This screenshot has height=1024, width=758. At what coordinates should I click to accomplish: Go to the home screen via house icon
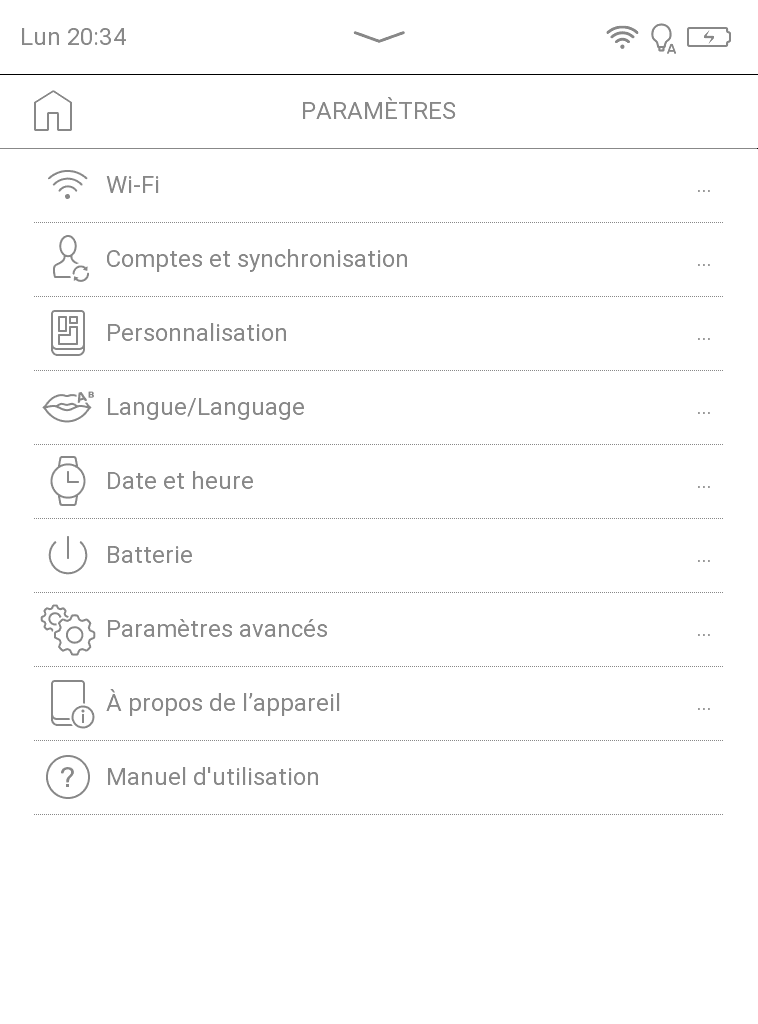point(53,111)
